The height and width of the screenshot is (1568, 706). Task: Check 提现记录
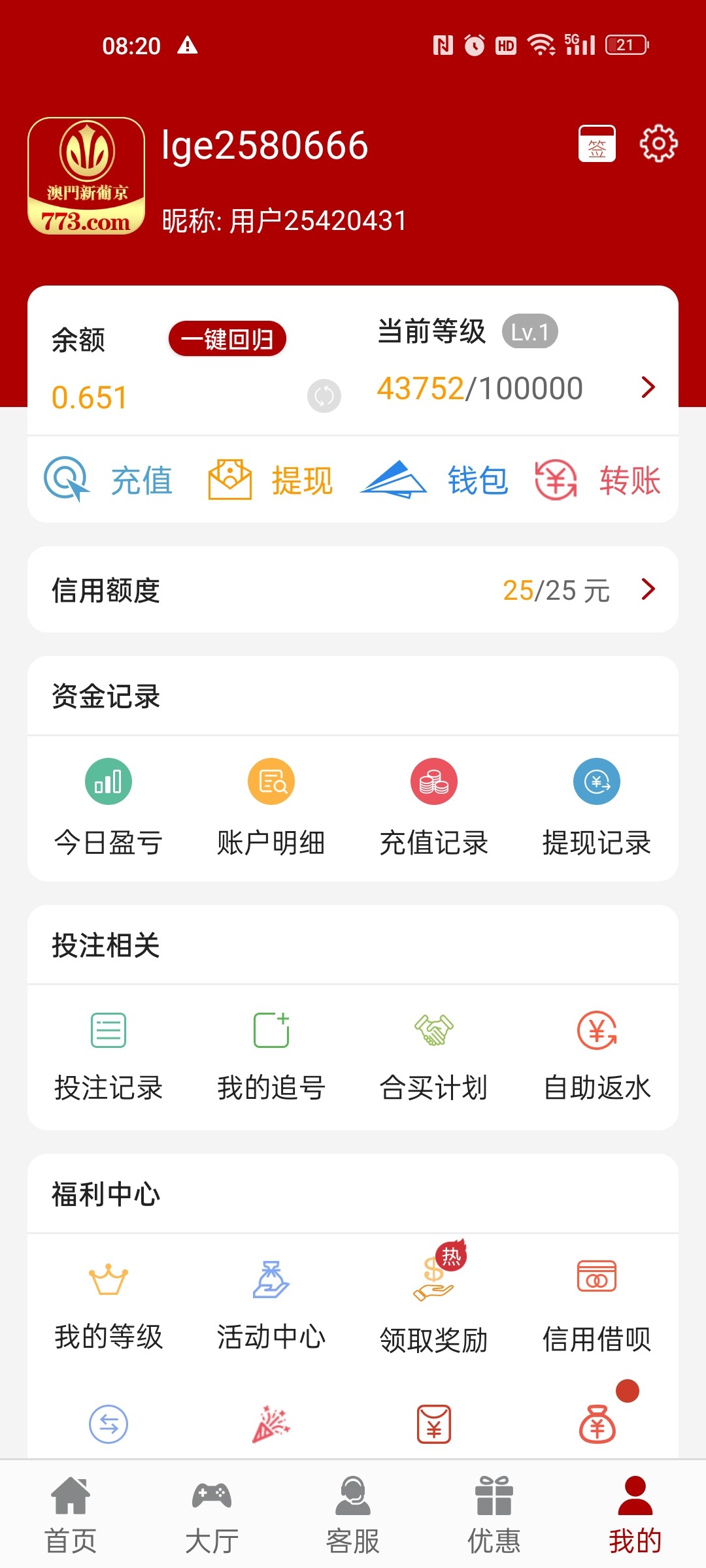tap(597, 808)
